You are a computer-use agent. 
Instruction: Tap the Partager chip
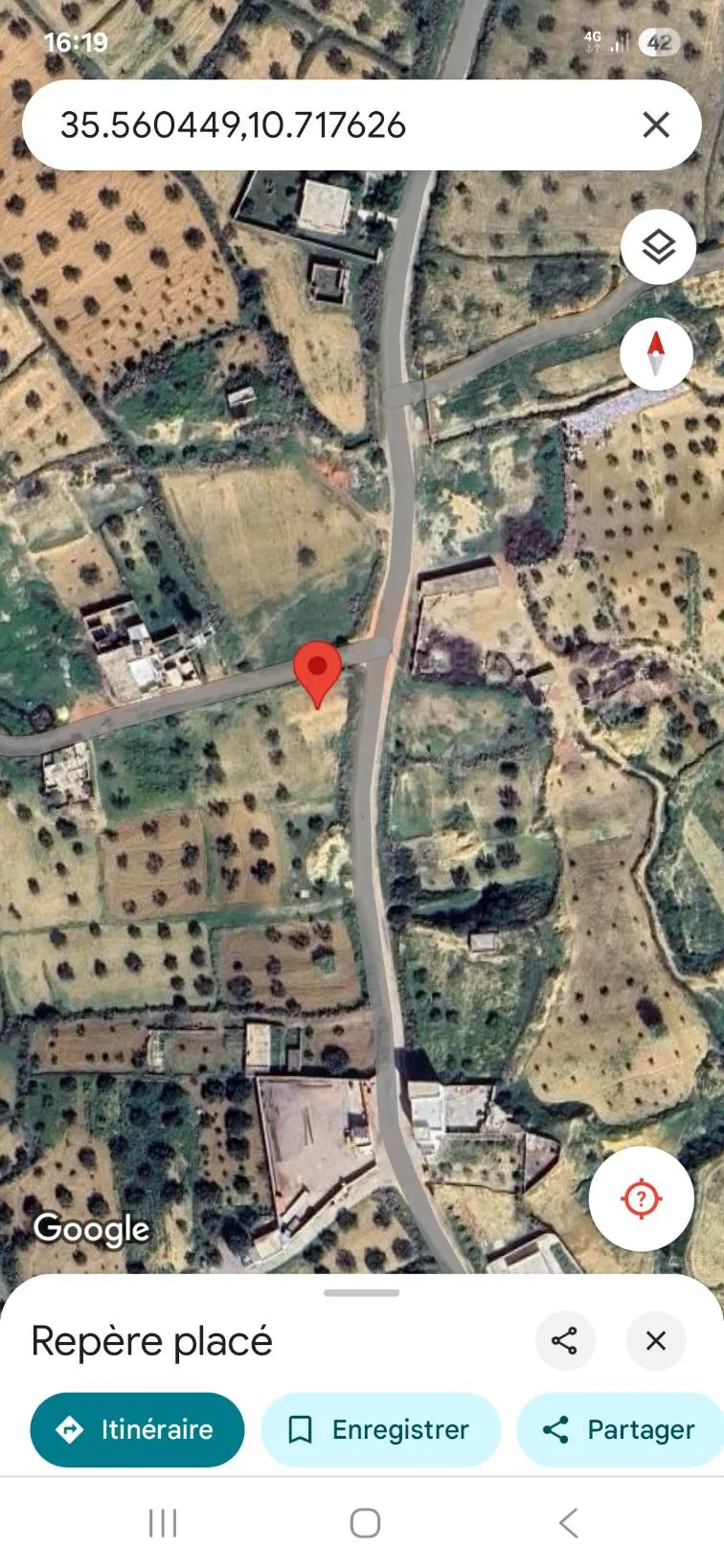[x=621, y=1429]
